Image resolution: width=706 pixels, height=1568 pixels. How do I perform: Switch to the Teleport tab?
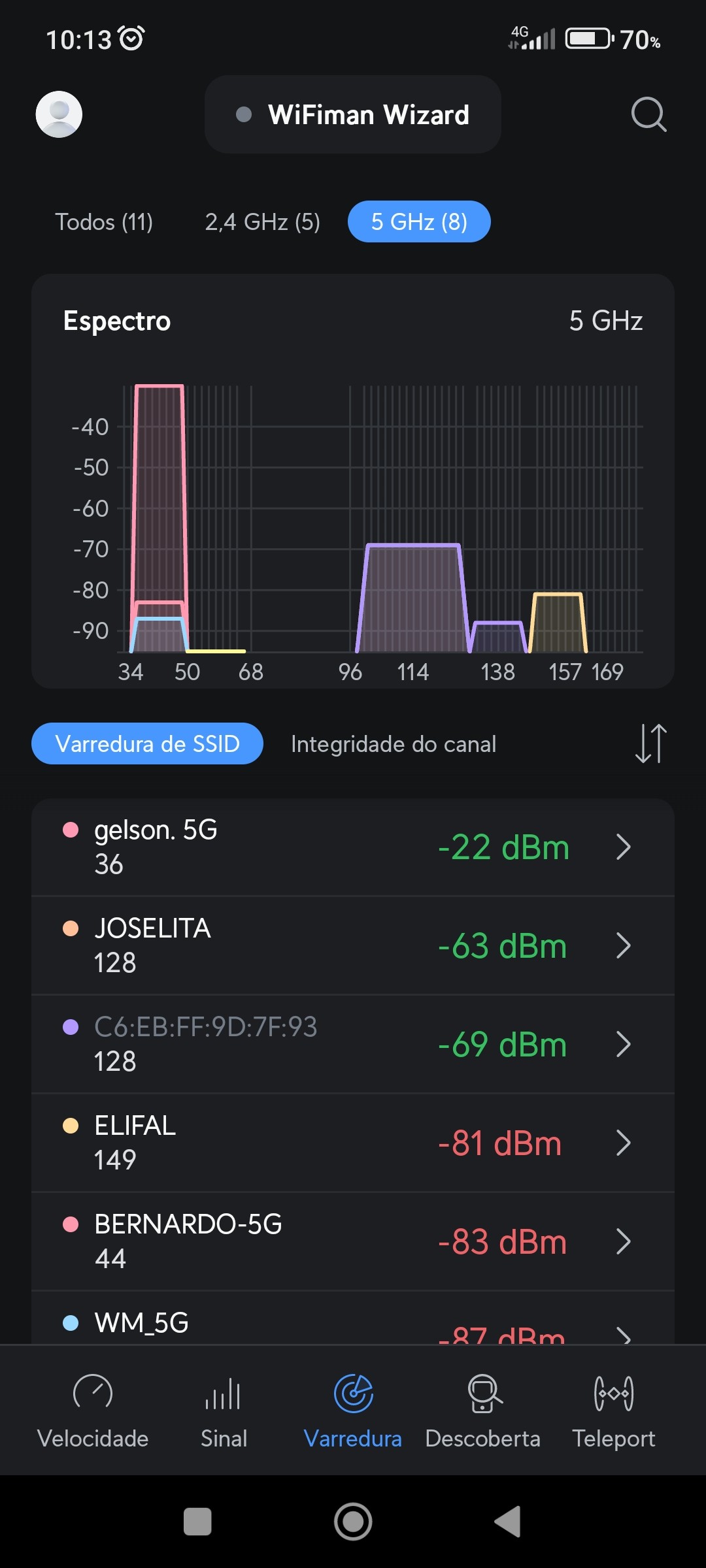613,1410
